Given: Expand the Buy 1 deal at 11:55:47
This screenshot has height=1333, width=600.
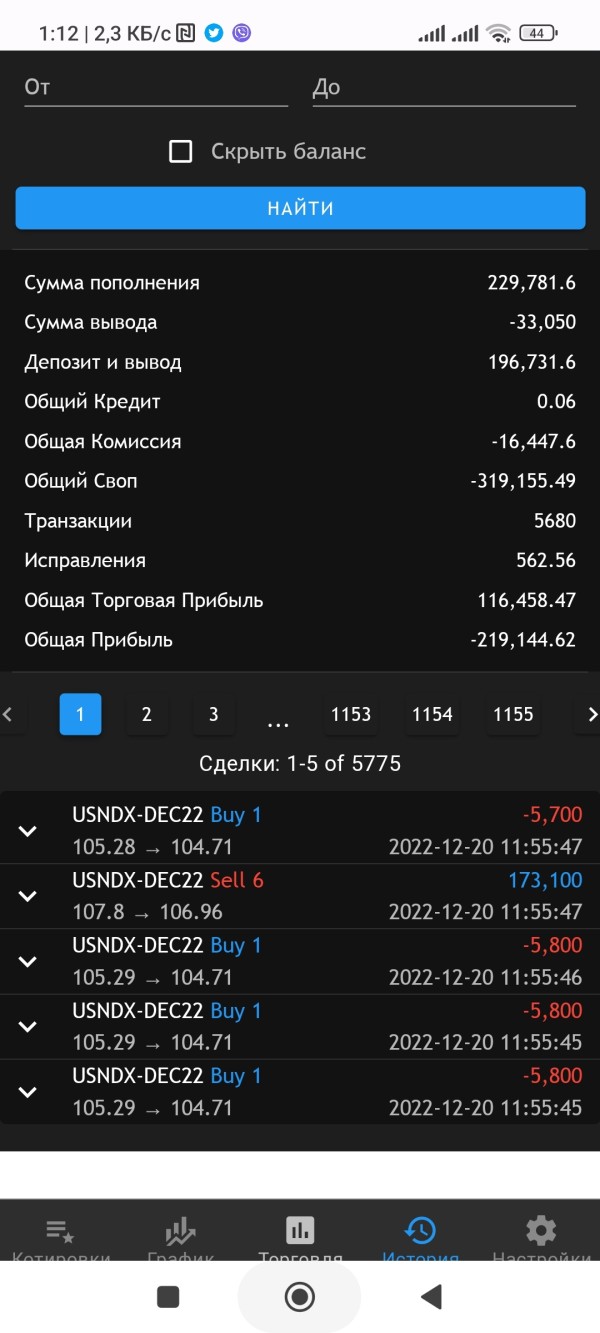Looking at the screenshot, I should [28, 831].
